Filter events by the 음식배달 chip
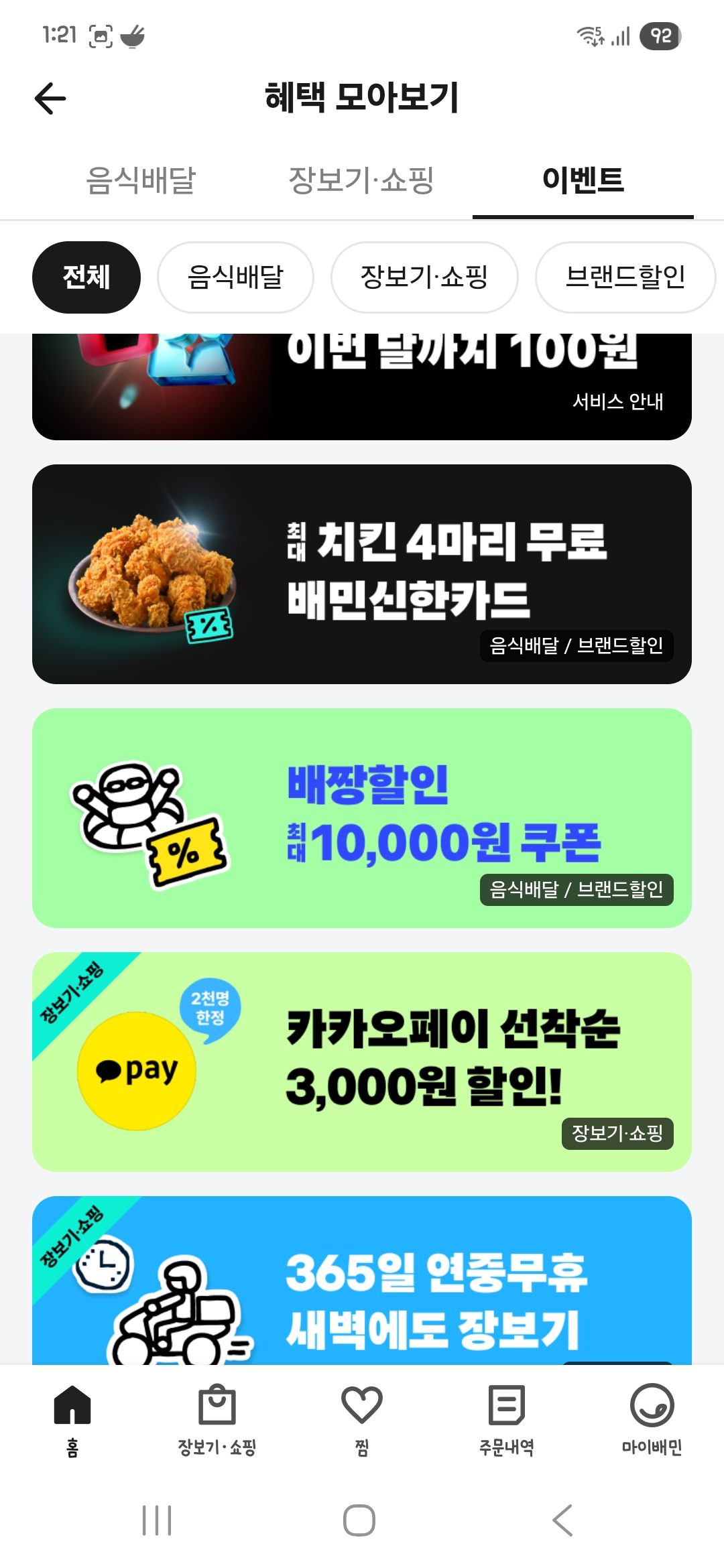 [235, 277]
